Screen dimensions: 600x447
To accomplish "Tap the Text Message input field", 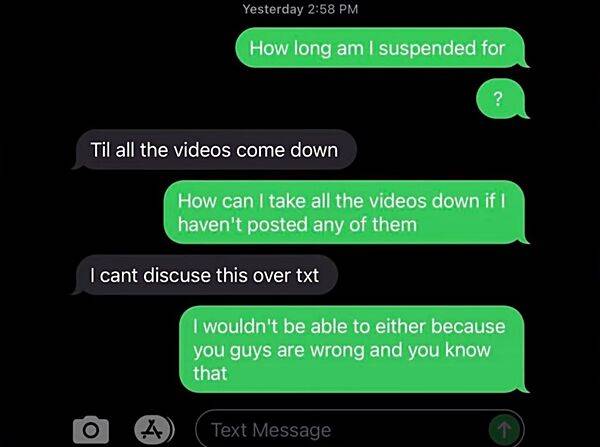I will [x=340, y=430].
